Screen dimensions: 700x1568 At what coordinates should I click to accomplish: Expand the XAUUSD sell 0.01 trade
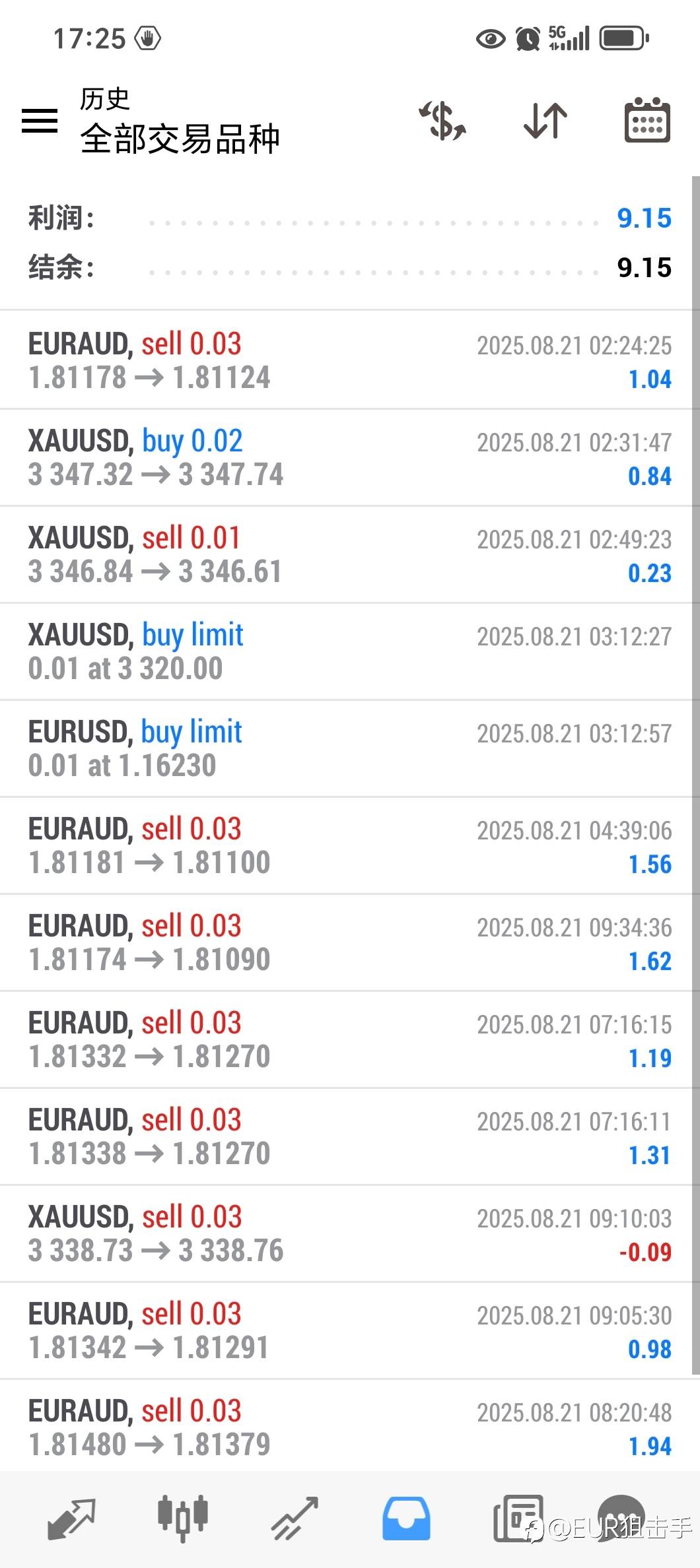tap(349, 554)
